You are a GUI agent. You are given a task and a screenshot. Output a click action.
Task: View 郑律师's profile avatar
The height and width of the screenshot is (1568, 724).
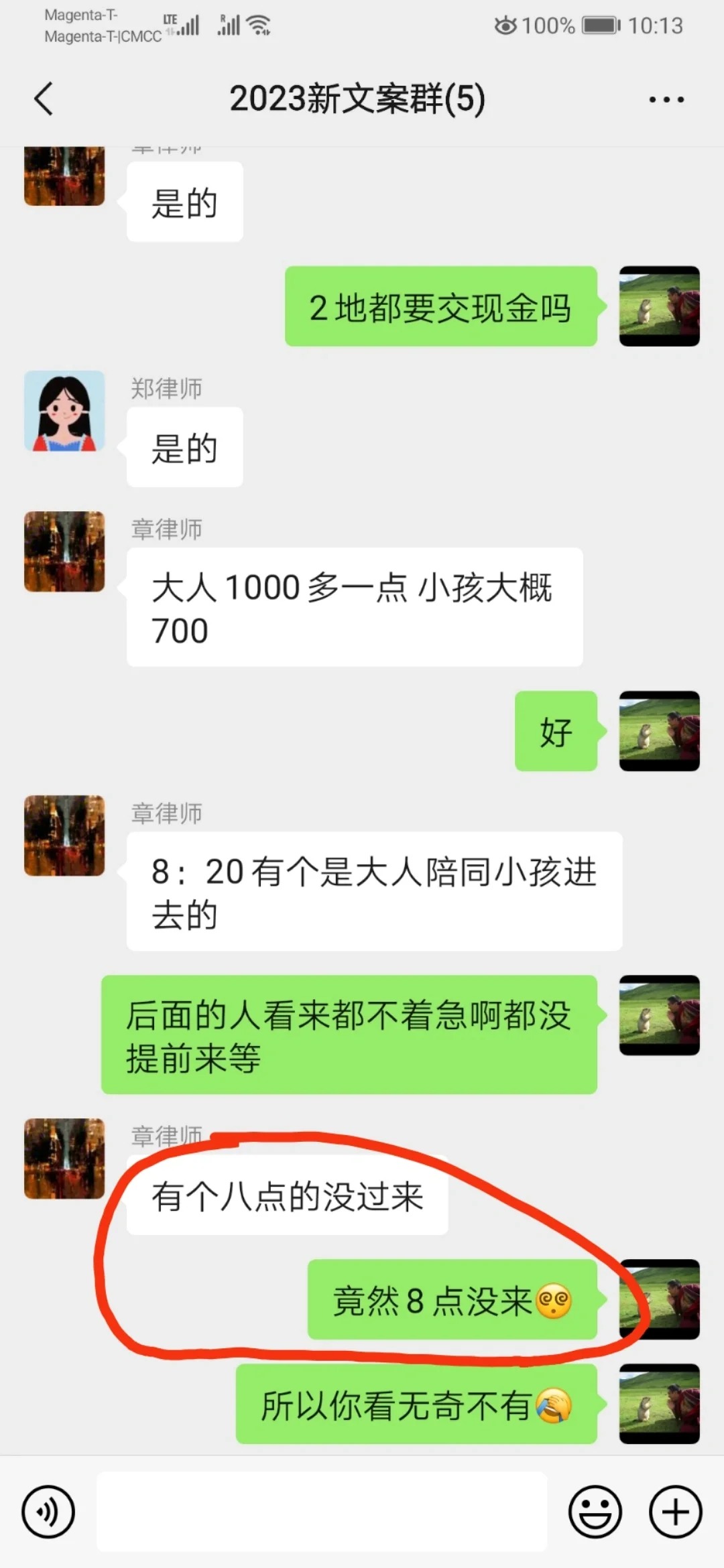click(64, 411)
